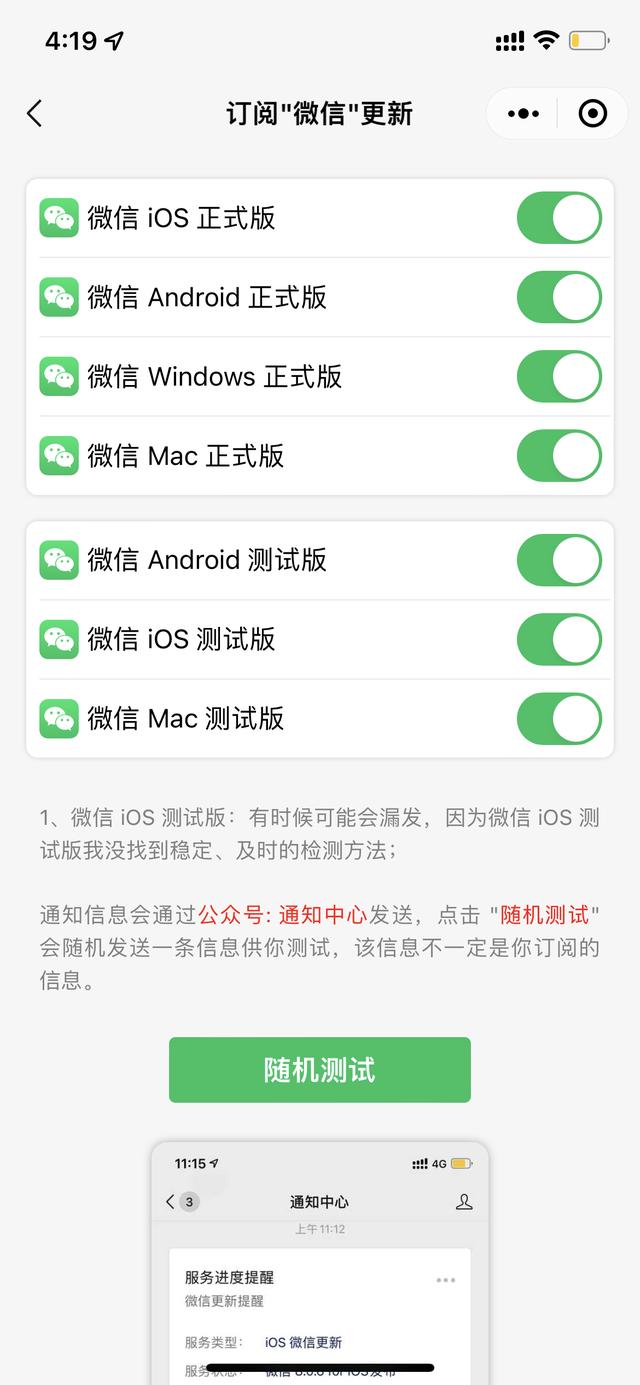Toggle 微信 Android 测试版 subscription

559,560
